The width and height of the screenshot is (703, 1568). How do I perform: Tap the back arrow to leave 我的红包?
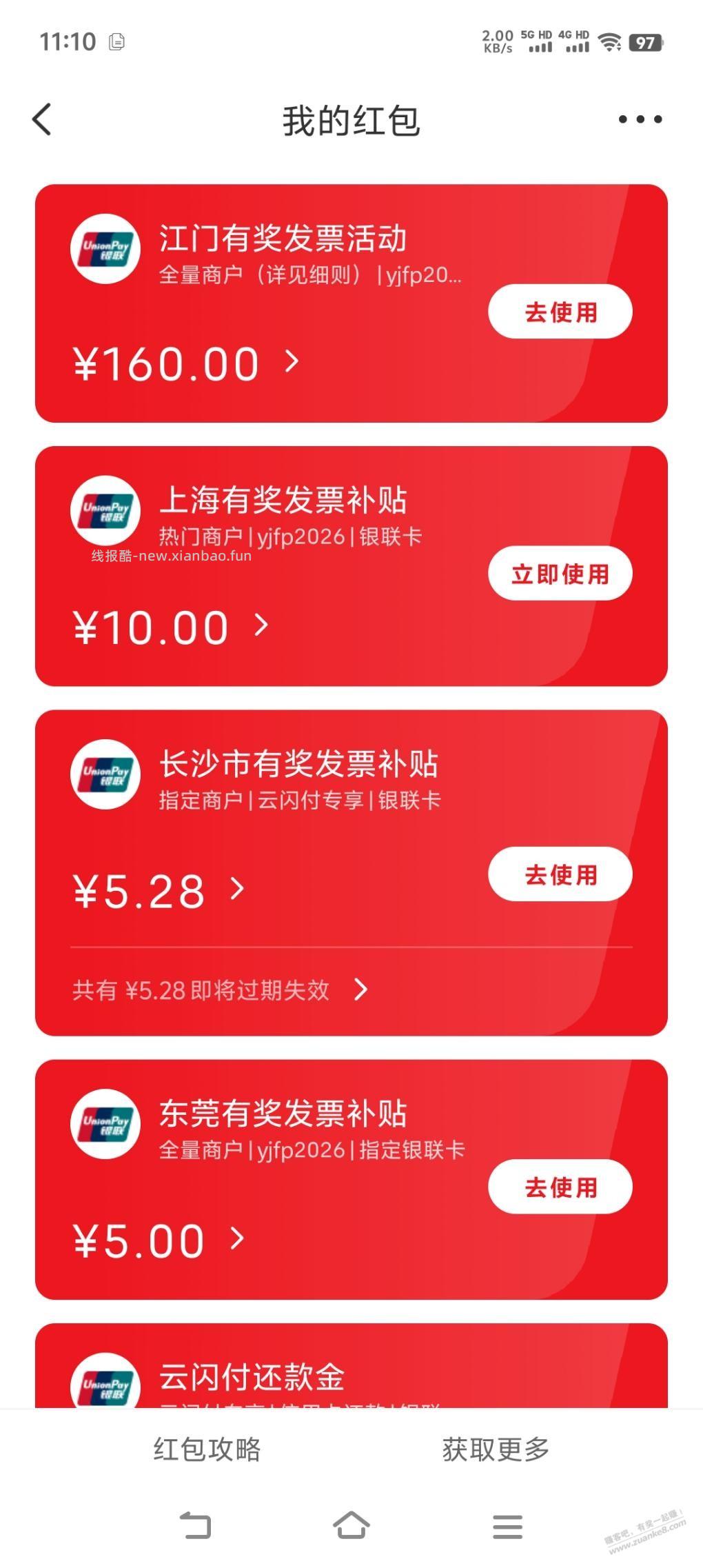(x=39, y=119)
